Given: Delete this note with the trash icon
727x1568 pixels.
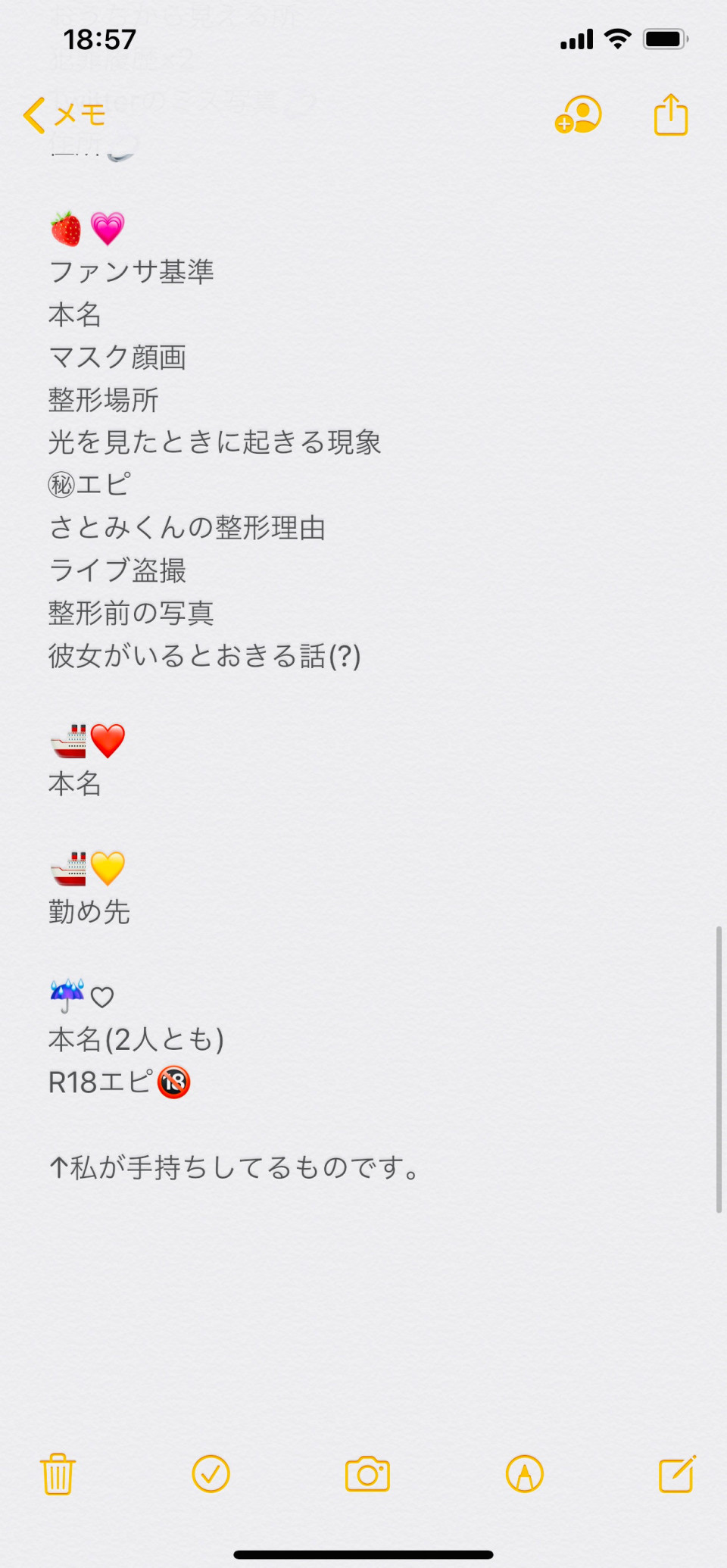Looking at the screenshot, I should pos(58,1474).
